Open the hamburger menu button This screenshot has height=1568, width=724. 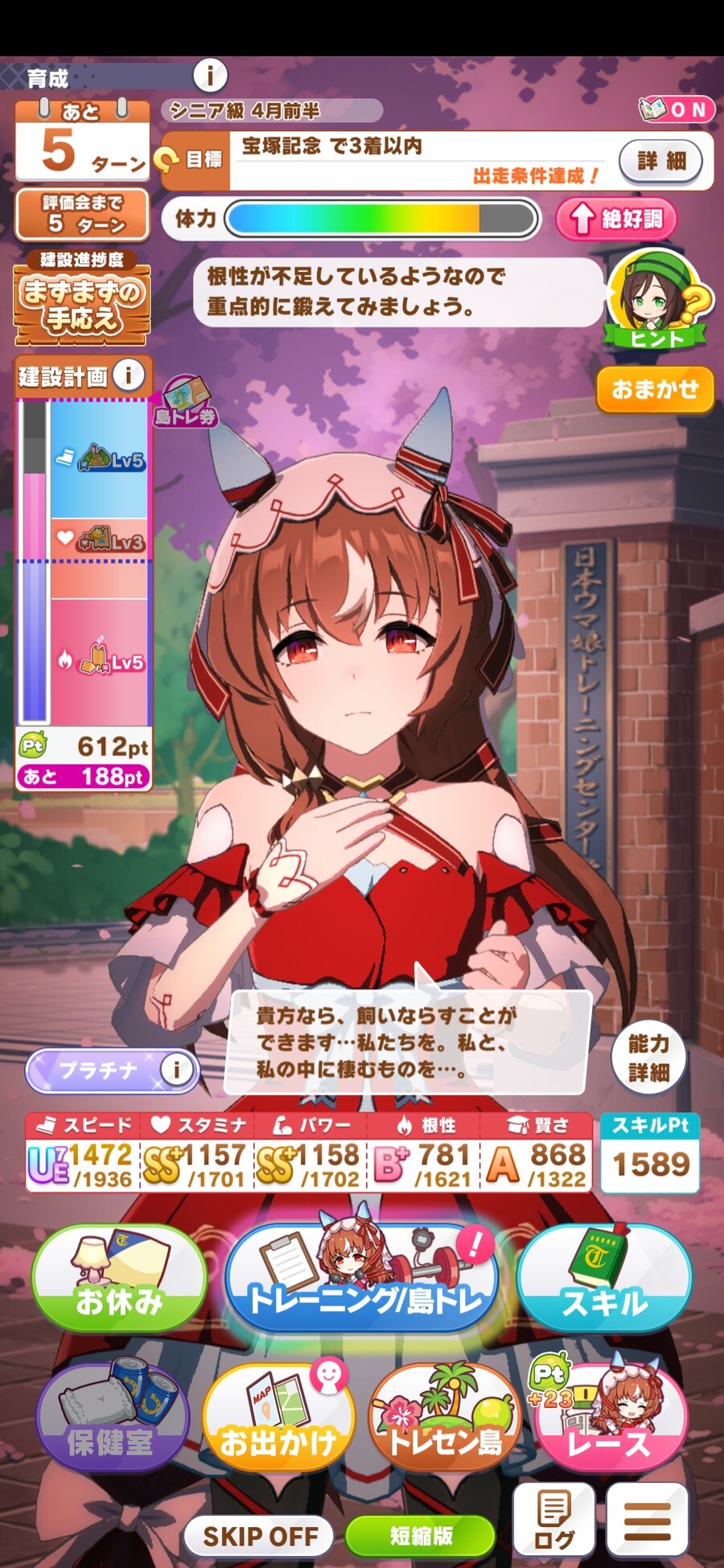648,1517
